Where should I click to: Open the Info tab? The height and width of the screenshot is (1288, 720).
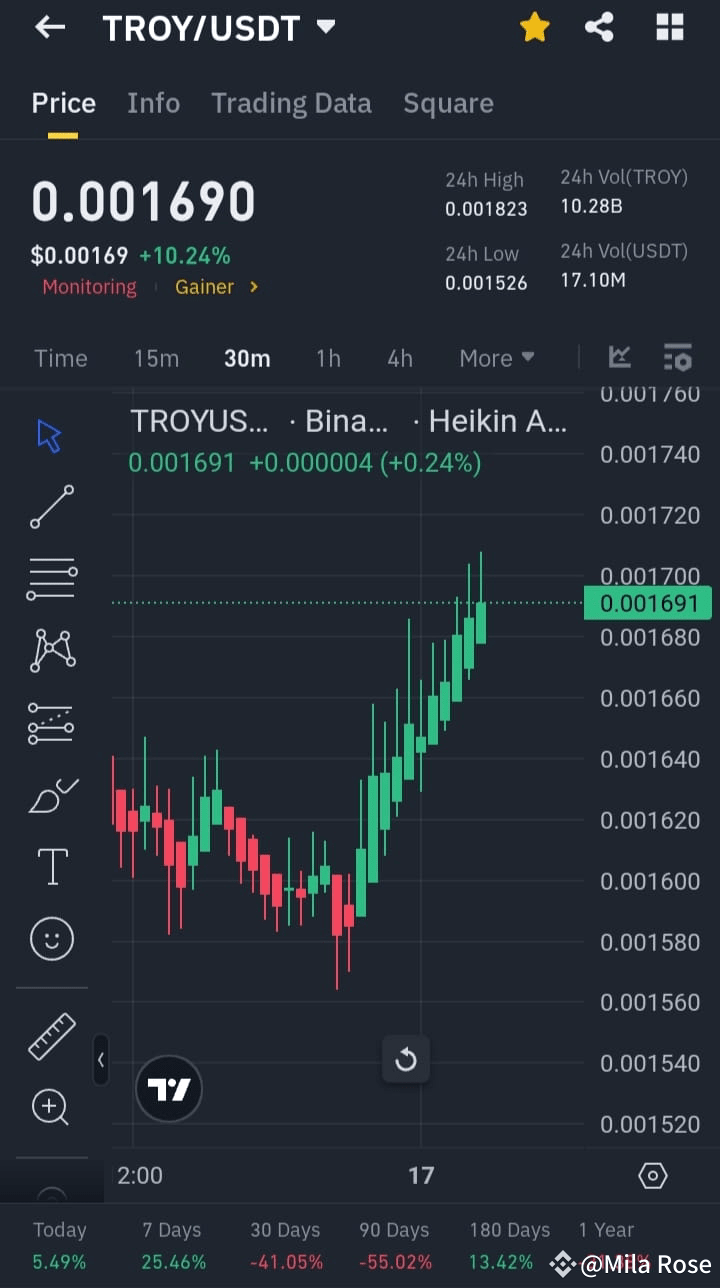pos(153,102)
